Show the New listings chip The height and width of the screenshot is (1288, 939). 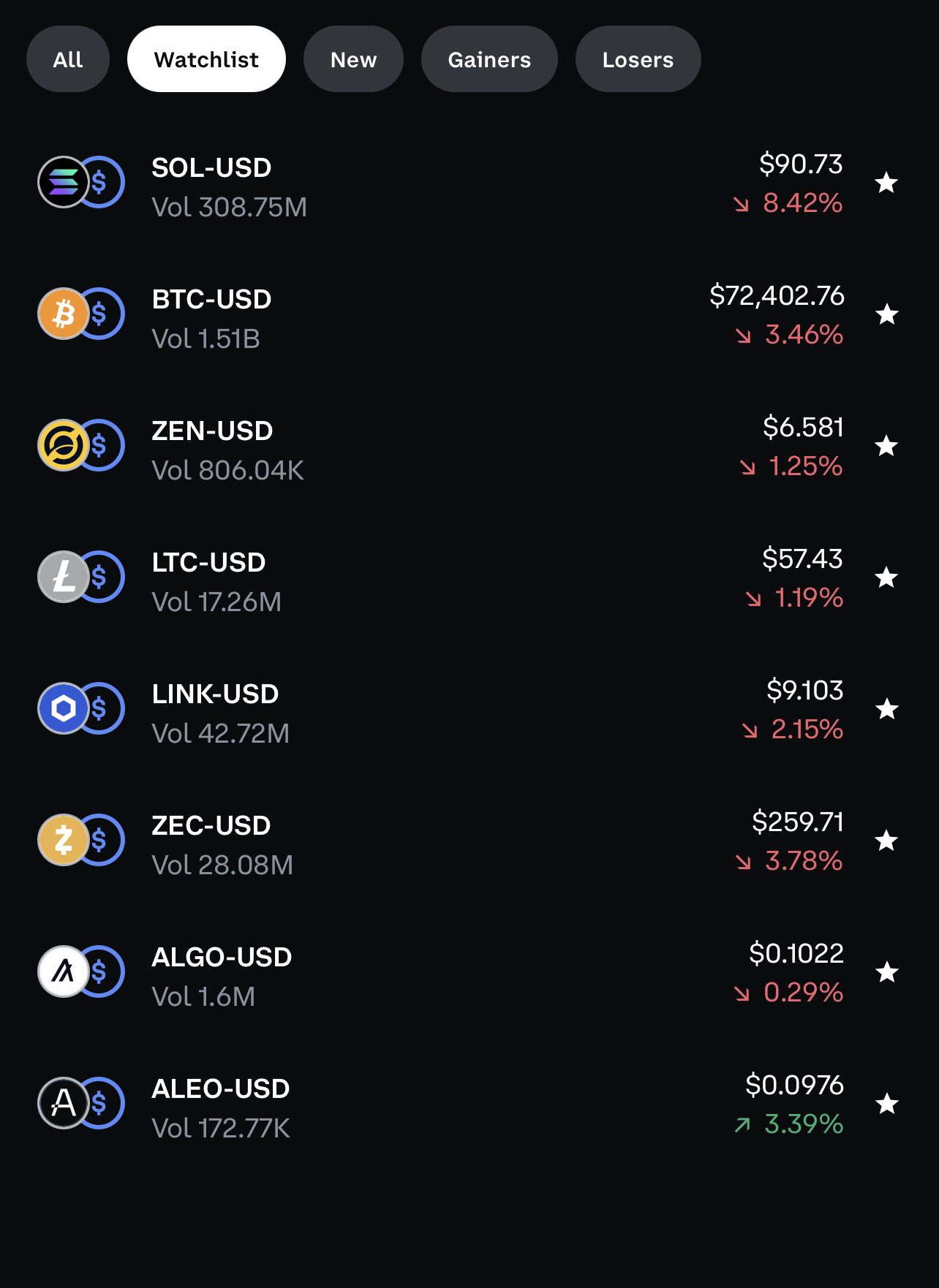(x=353, y=59)
